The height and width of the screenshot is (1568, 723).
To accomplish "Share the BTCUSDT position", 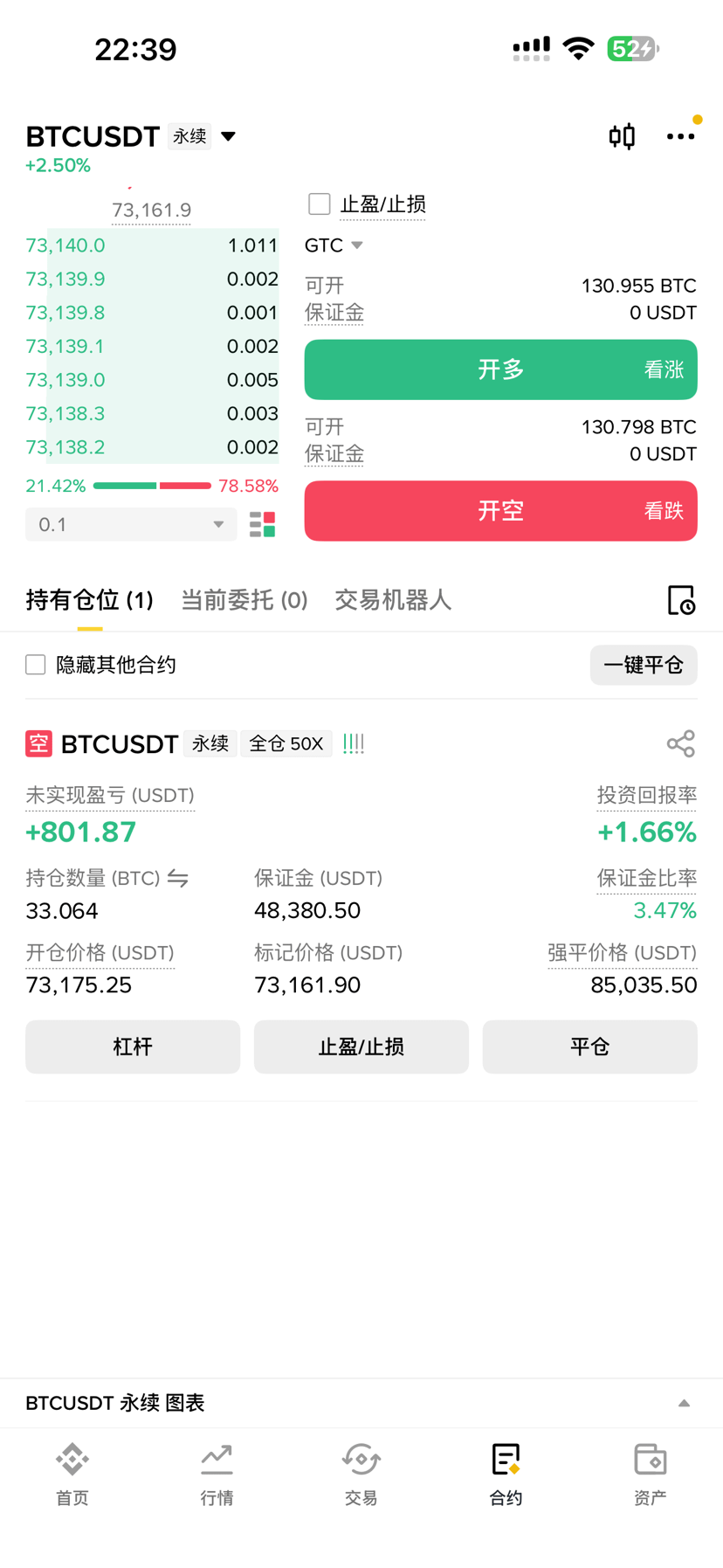I will coord(681,743).
